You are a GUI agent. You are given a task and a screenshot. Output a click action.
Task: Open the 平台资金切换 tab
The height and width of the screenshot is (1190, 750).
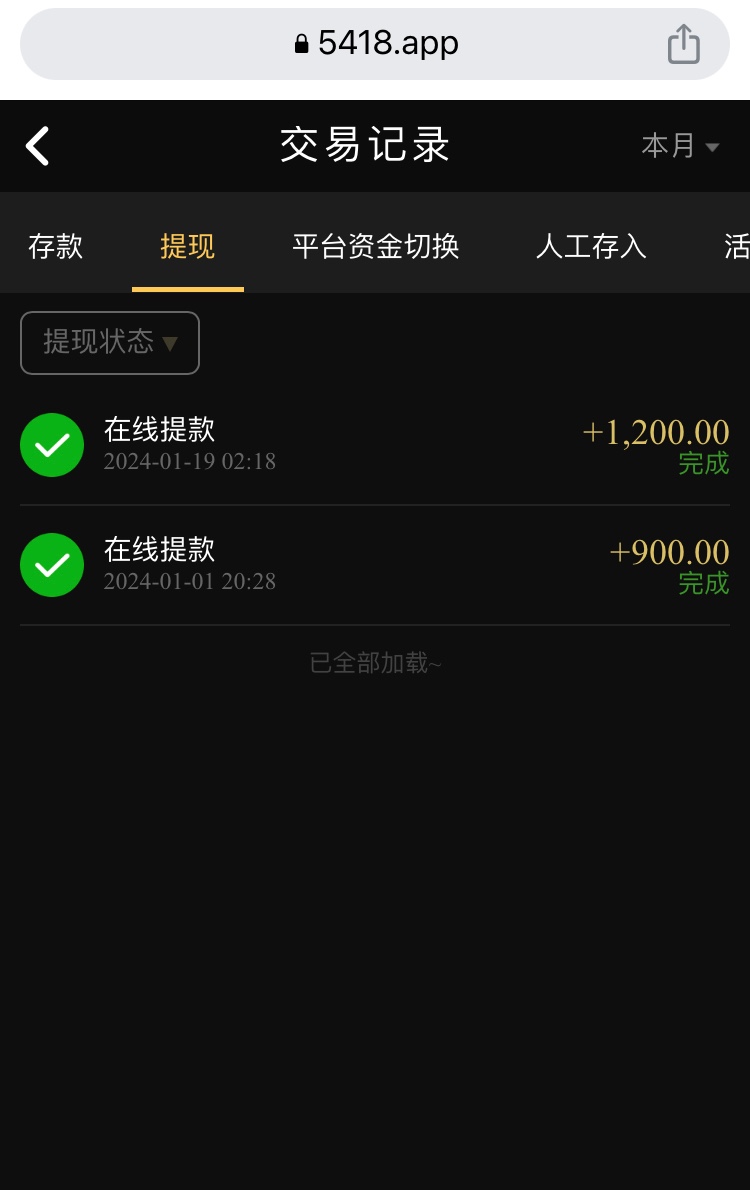click(375, 247)
